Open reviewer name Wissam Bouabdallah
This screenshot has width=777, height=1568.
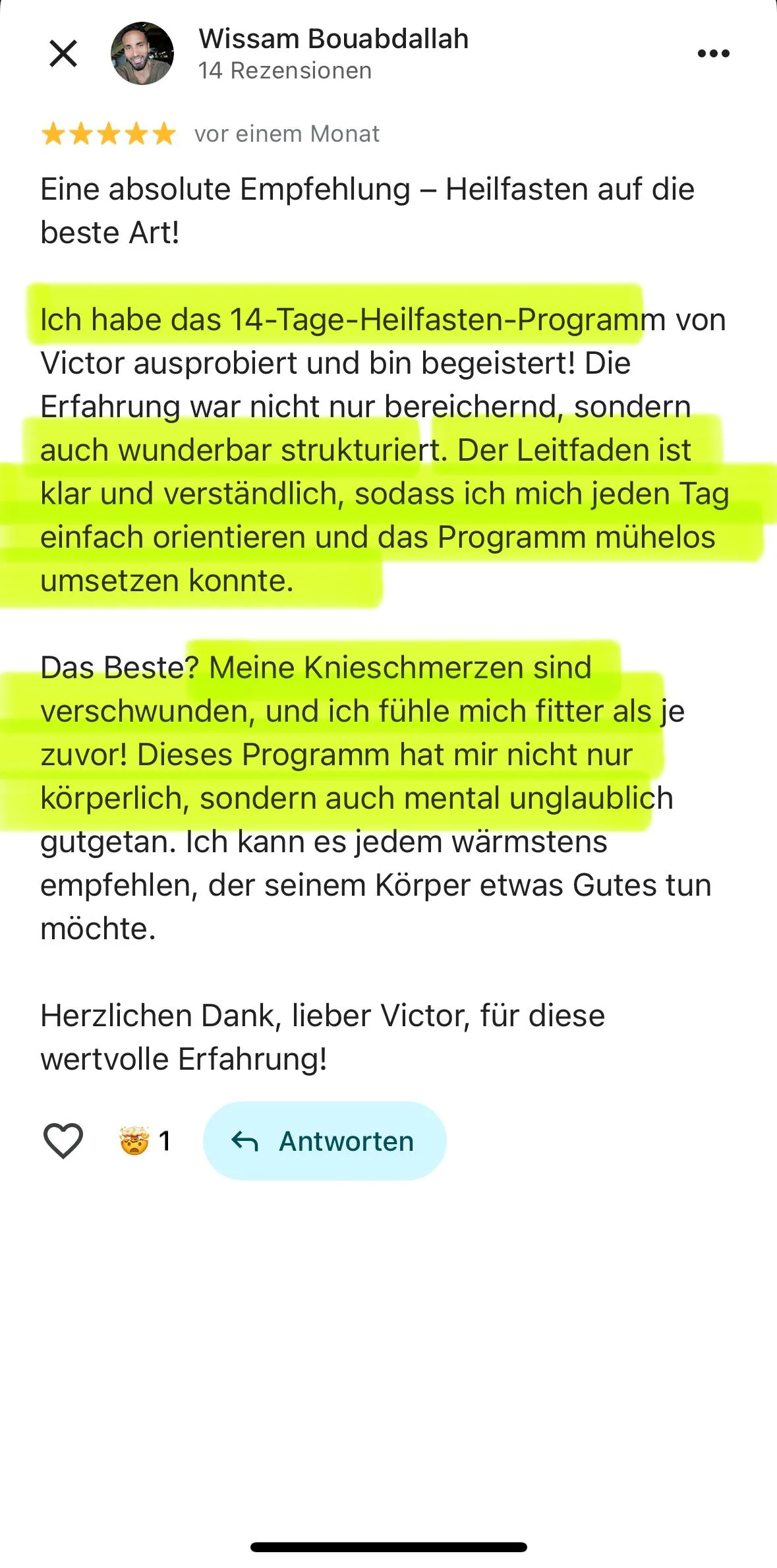point(333,39)
